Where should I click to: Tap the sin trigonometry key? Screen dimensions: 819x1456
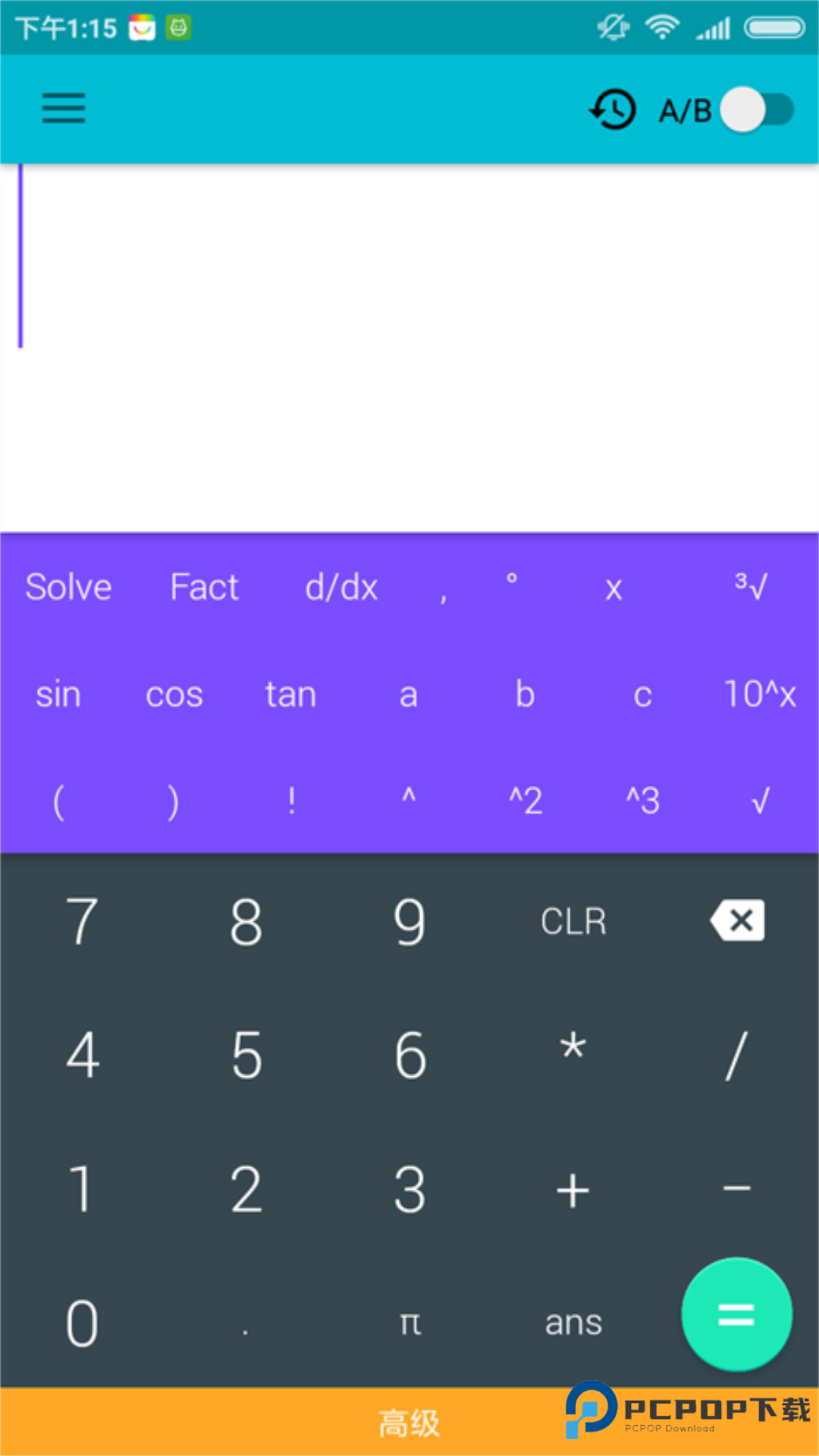pyautogui.click(x=58, y=695)
